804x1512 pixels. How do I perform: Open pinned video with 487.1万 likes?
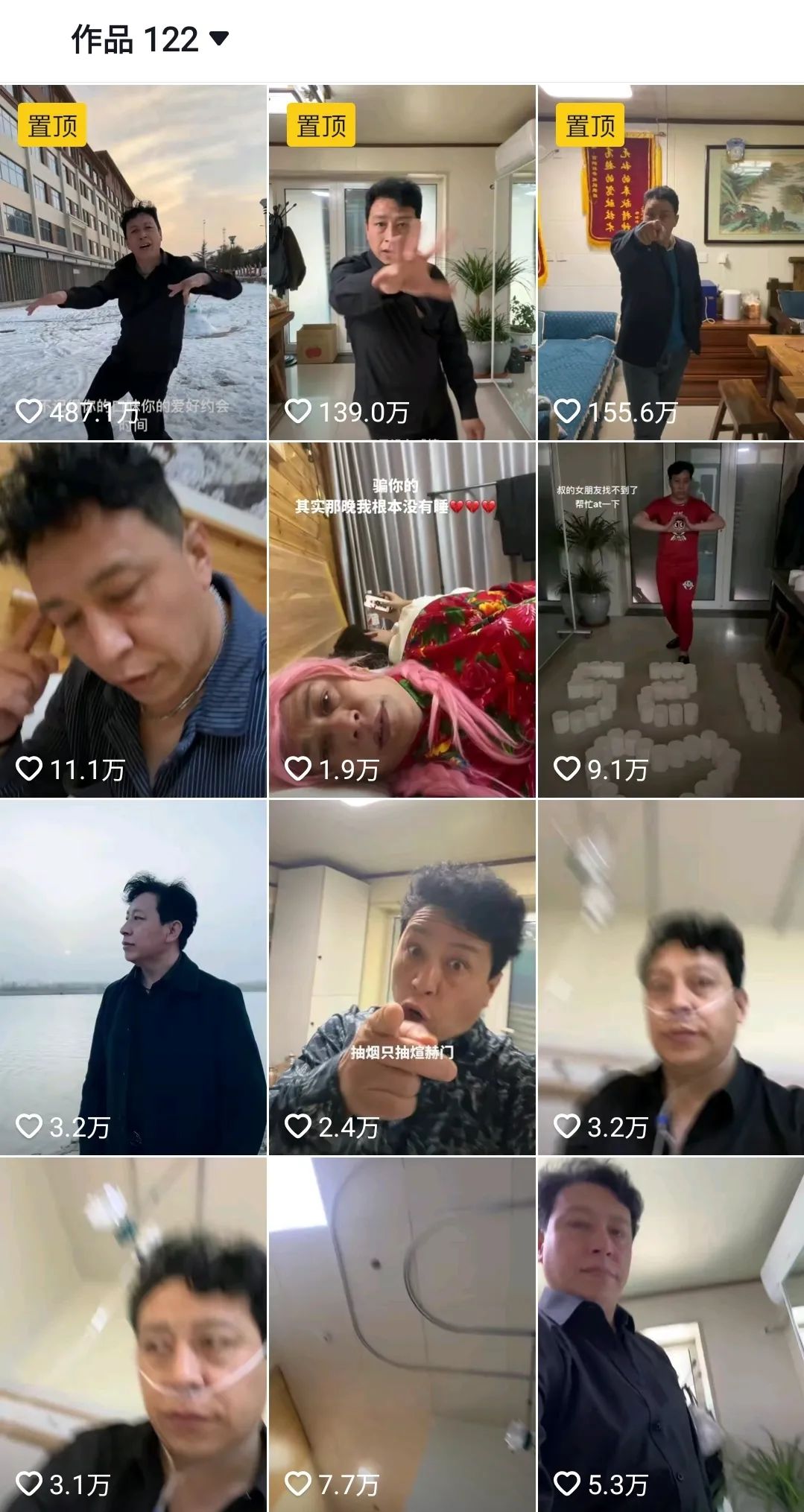(x=133, y=262)
